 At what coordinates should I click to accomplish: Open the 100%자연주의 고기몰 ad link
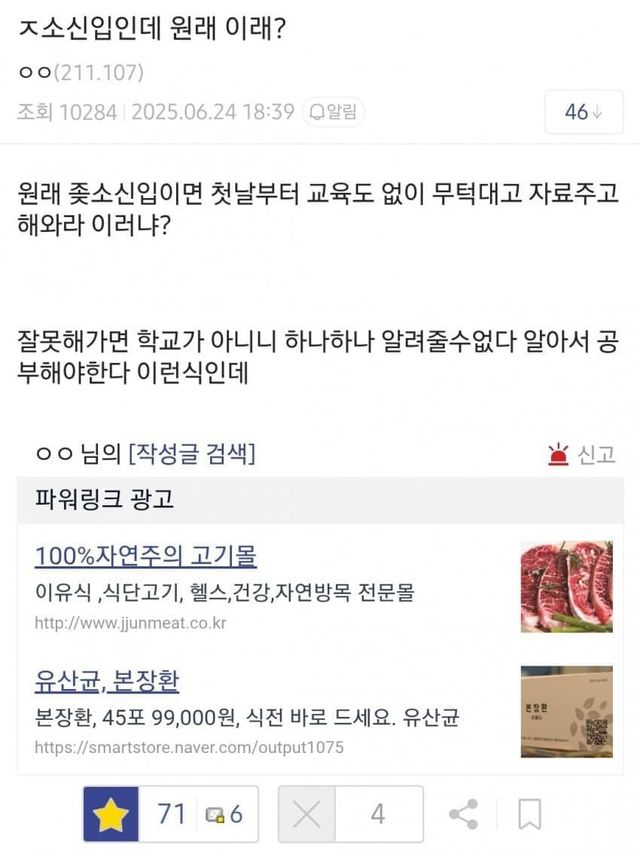[146, 556]
